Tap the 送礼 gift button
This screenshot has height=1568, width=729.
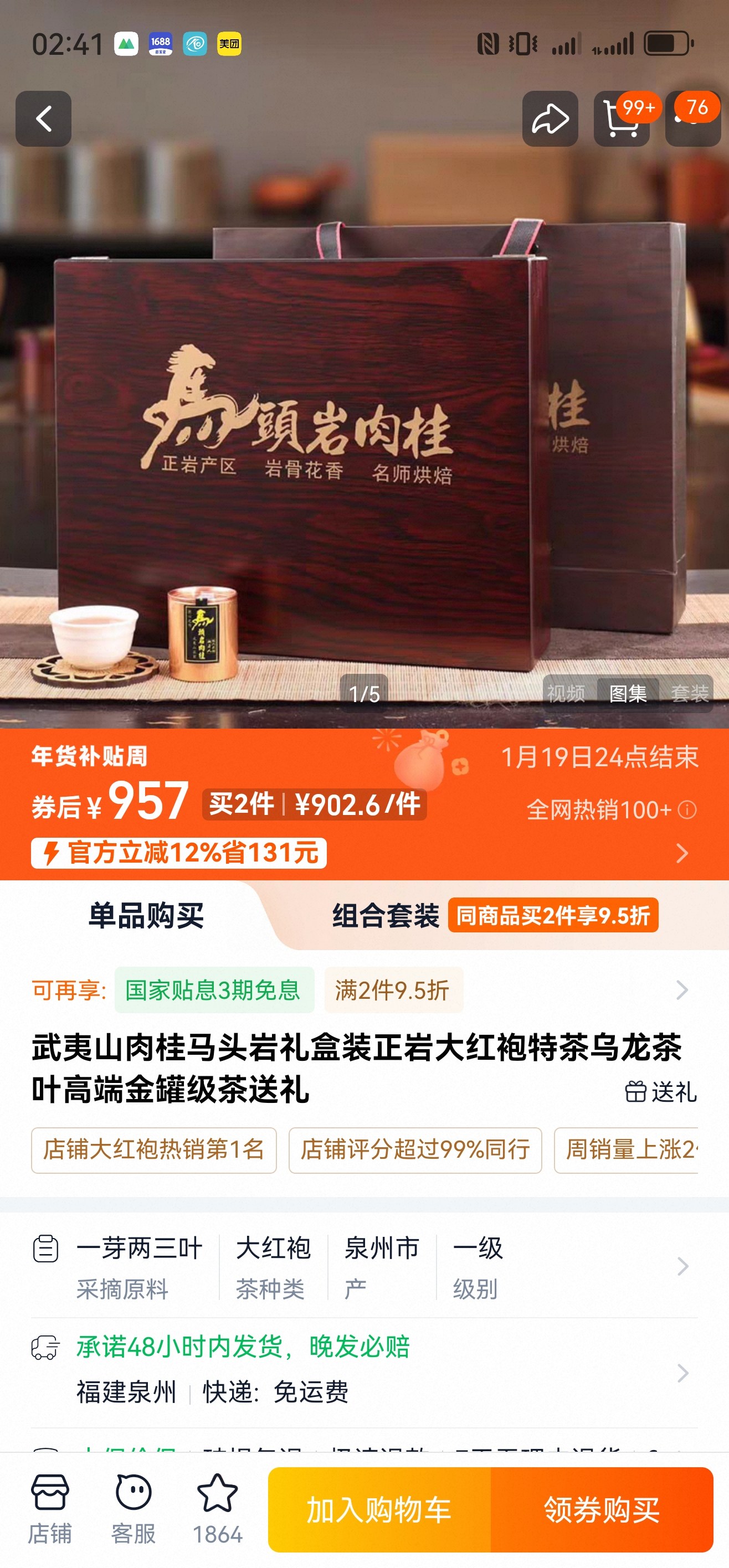(x=661, y=1091)
